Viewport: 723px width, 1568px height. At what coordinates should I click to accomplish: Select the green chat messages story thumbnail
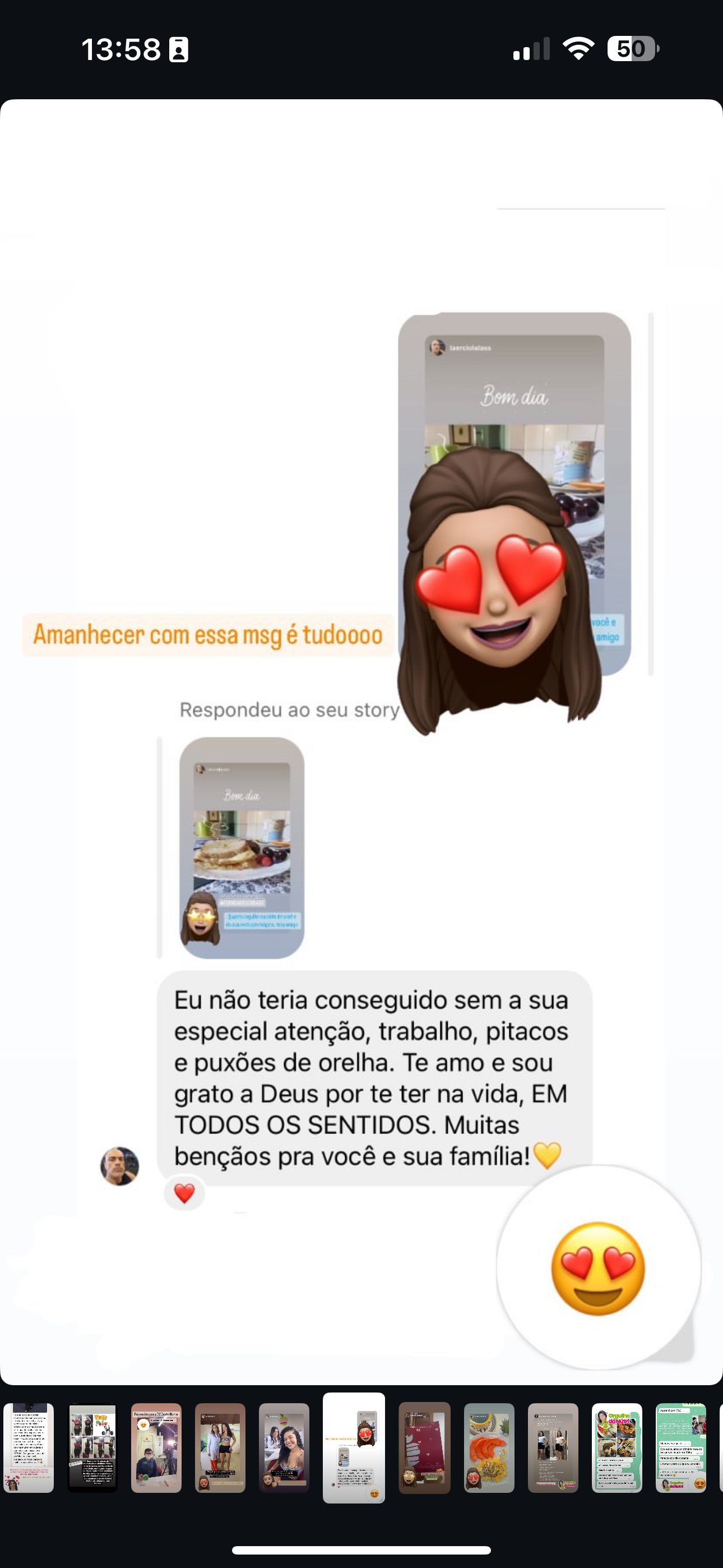(680, 1448)
